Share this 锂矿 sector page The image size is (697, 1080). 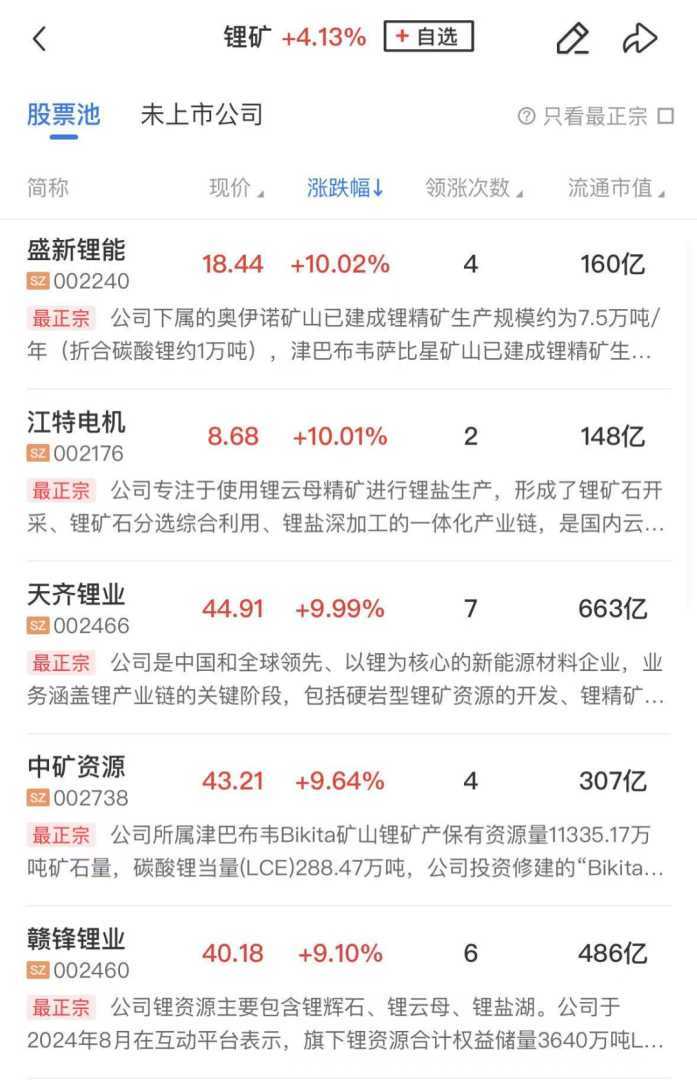(639, 38)
